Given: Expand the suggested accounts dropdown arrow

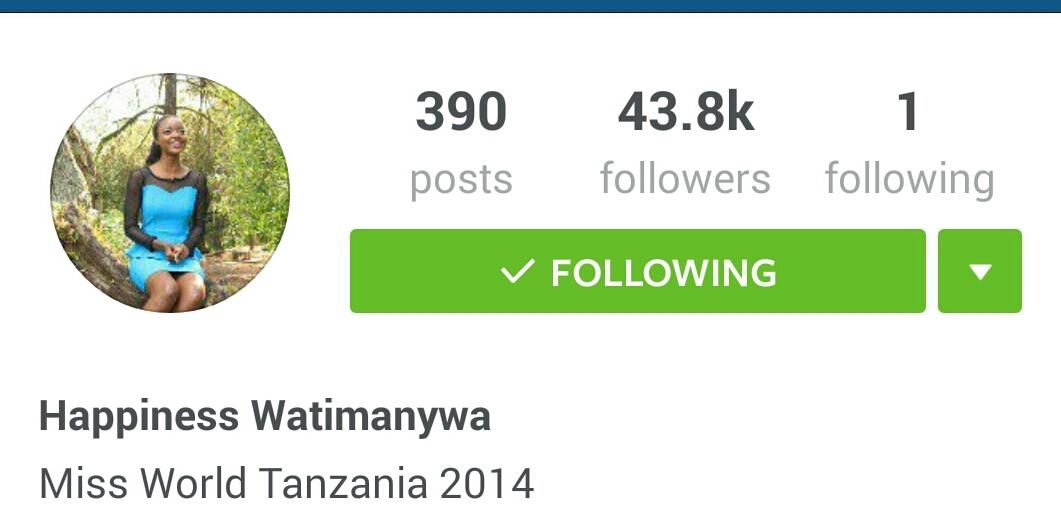Looking at the screenshot, I should tap(979, 271).
